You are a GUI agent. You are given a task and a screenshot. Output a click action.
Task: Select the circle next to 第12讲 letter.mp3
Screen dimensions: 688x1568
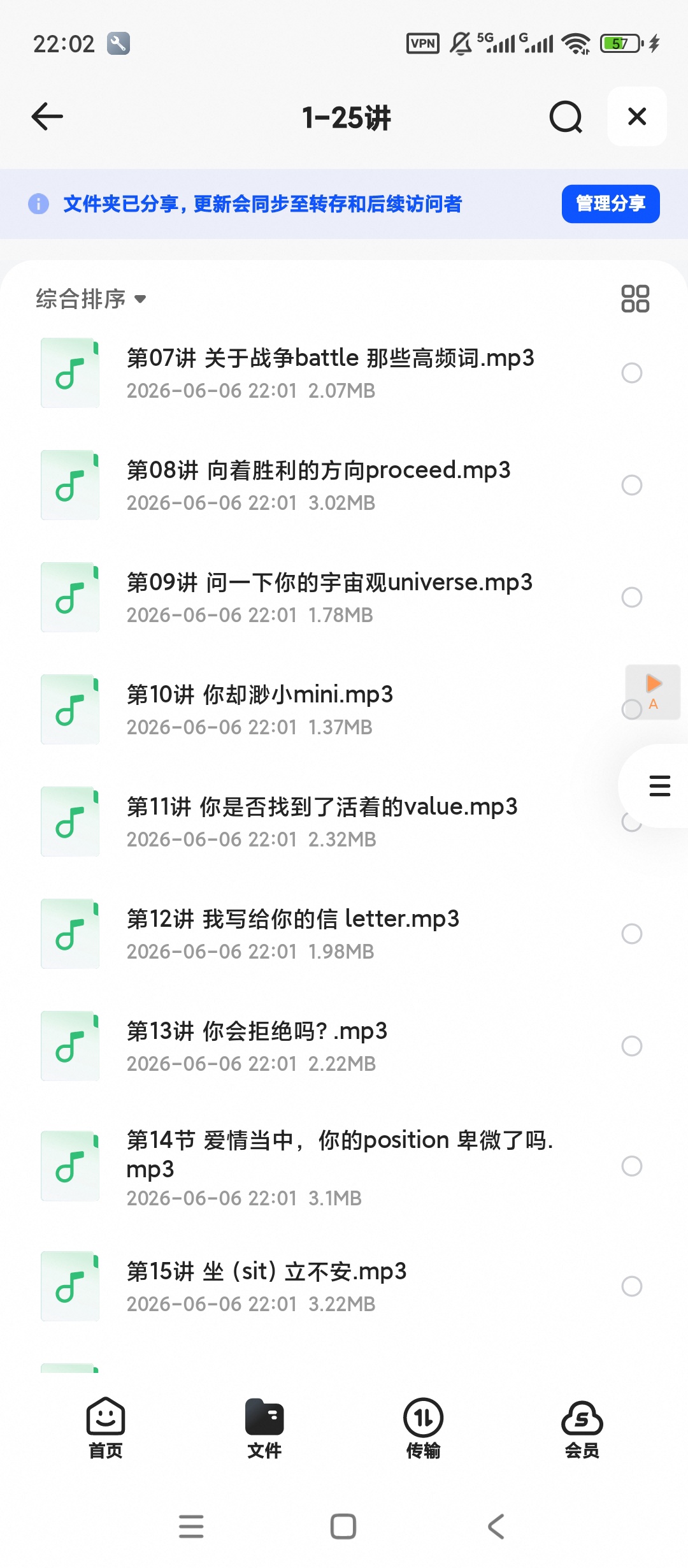pyautogui.click(x=631, y=934)
